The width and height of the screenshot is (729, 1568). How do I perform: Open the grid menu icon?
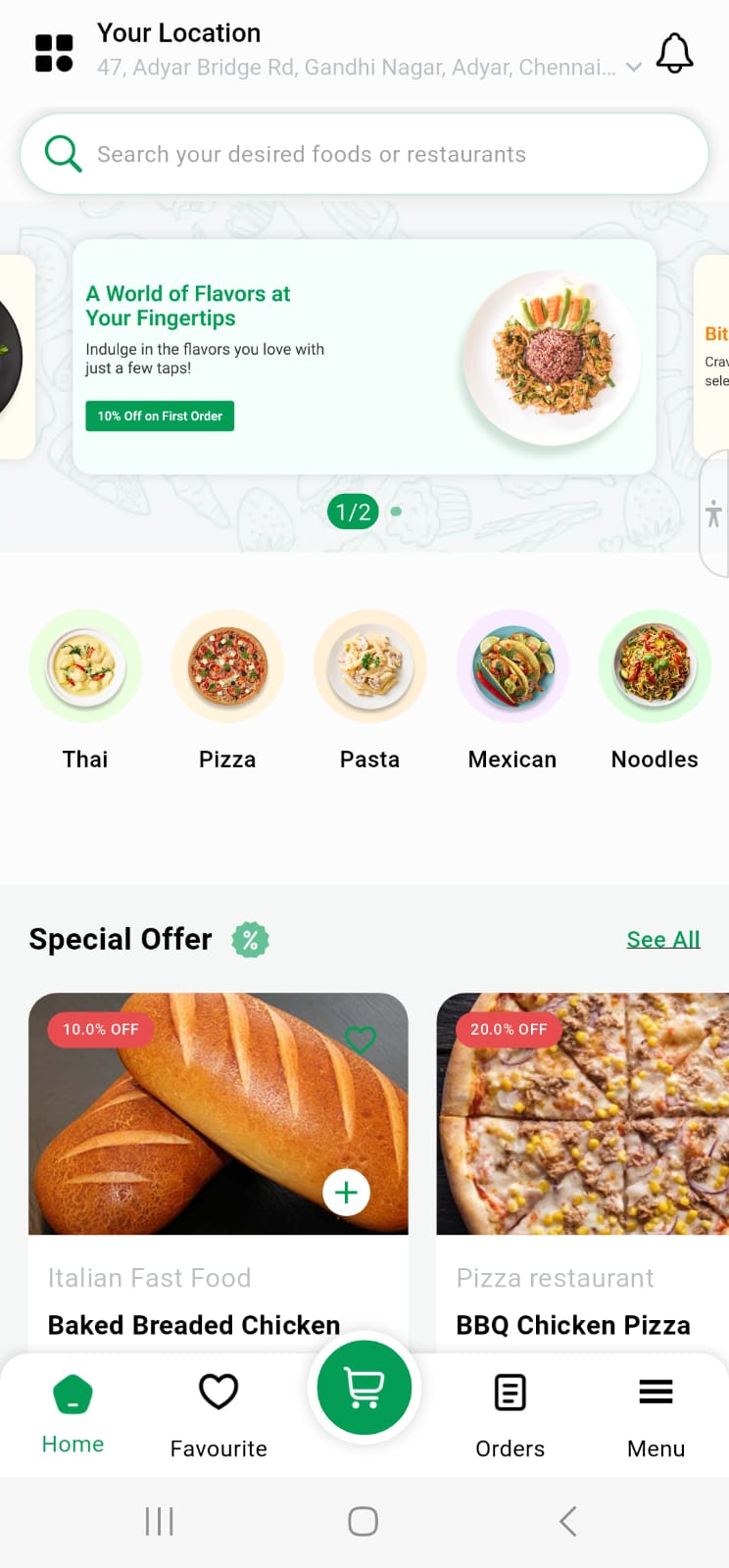coord(54,53)
